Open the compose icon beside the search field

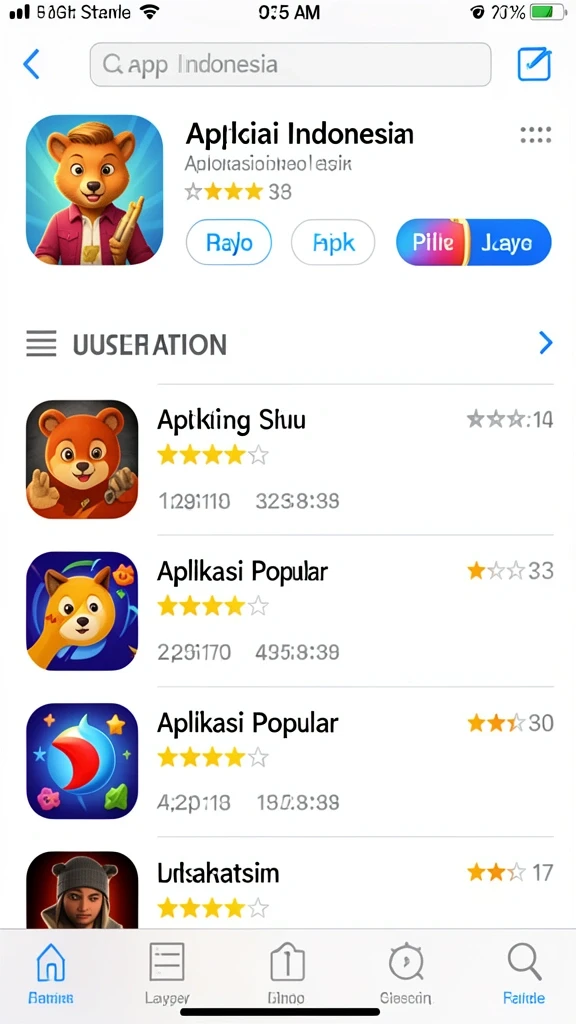(x=534, y=65)
